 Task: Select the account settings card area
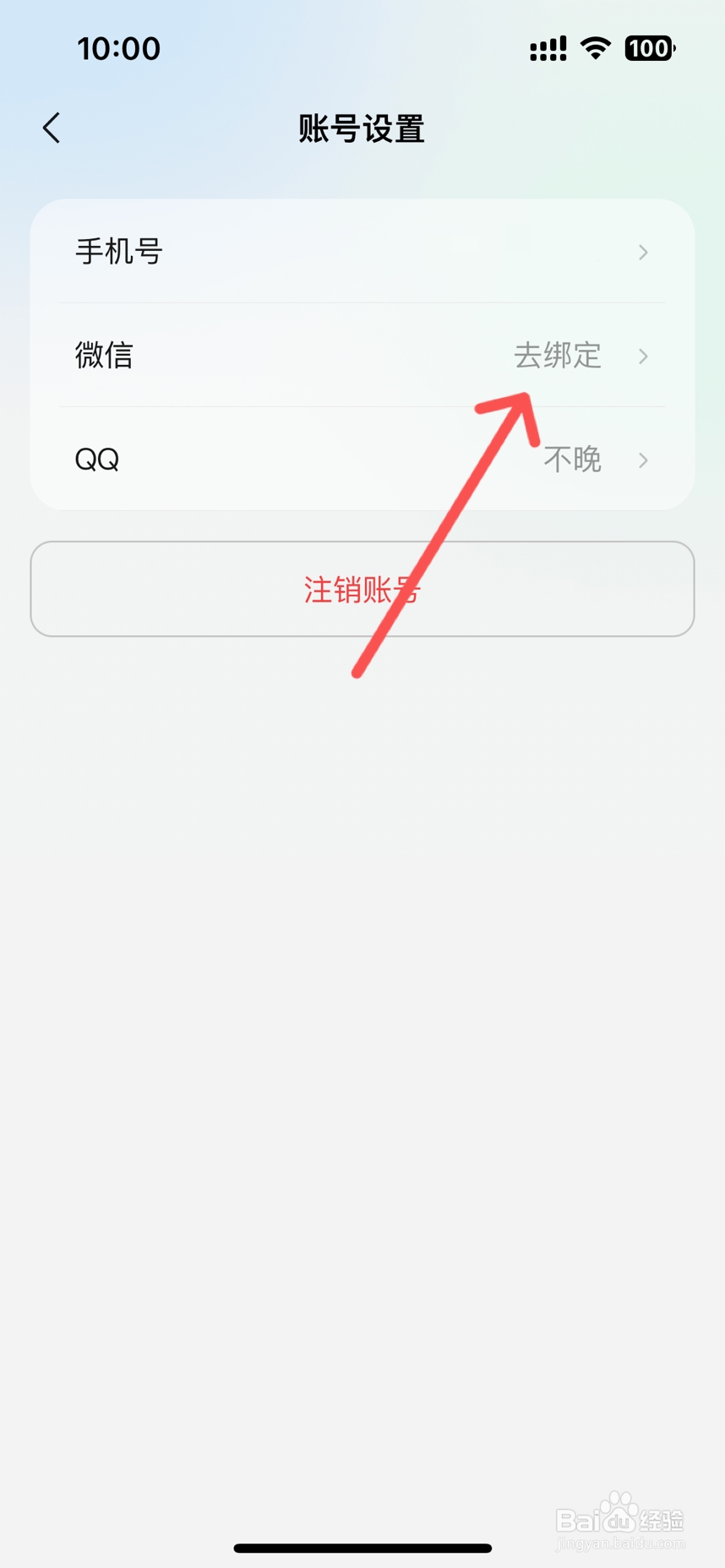[362, 353]
